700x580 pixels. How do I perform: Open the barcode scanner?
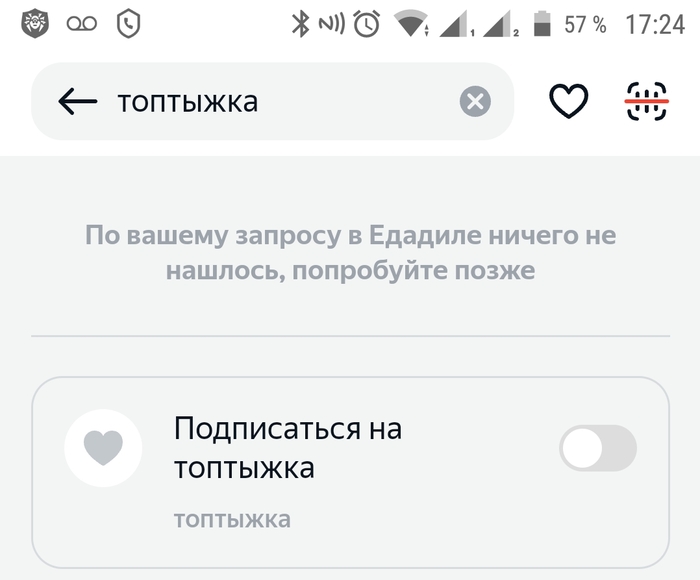[646, 101]
